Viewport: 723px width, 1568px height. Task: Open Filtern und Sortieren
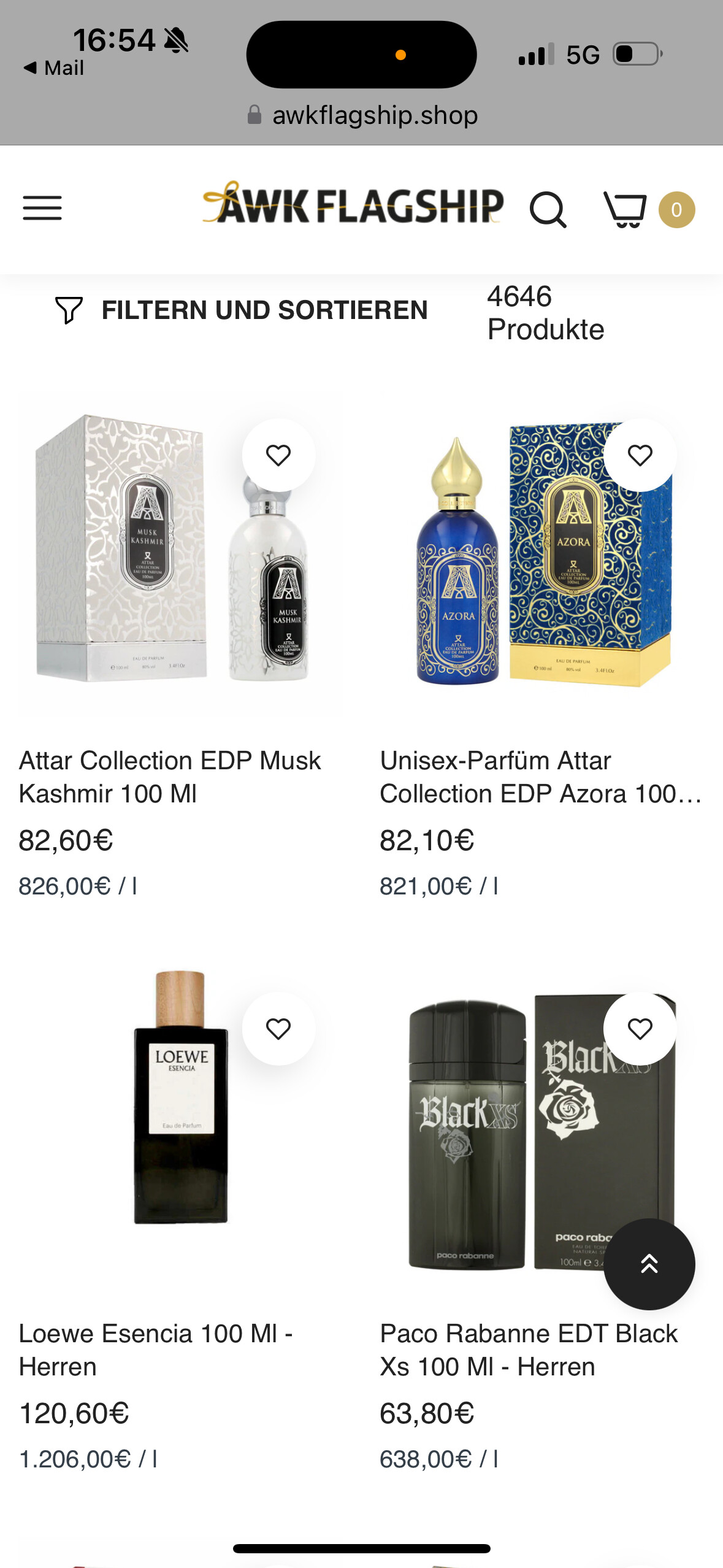pos(242,310)
